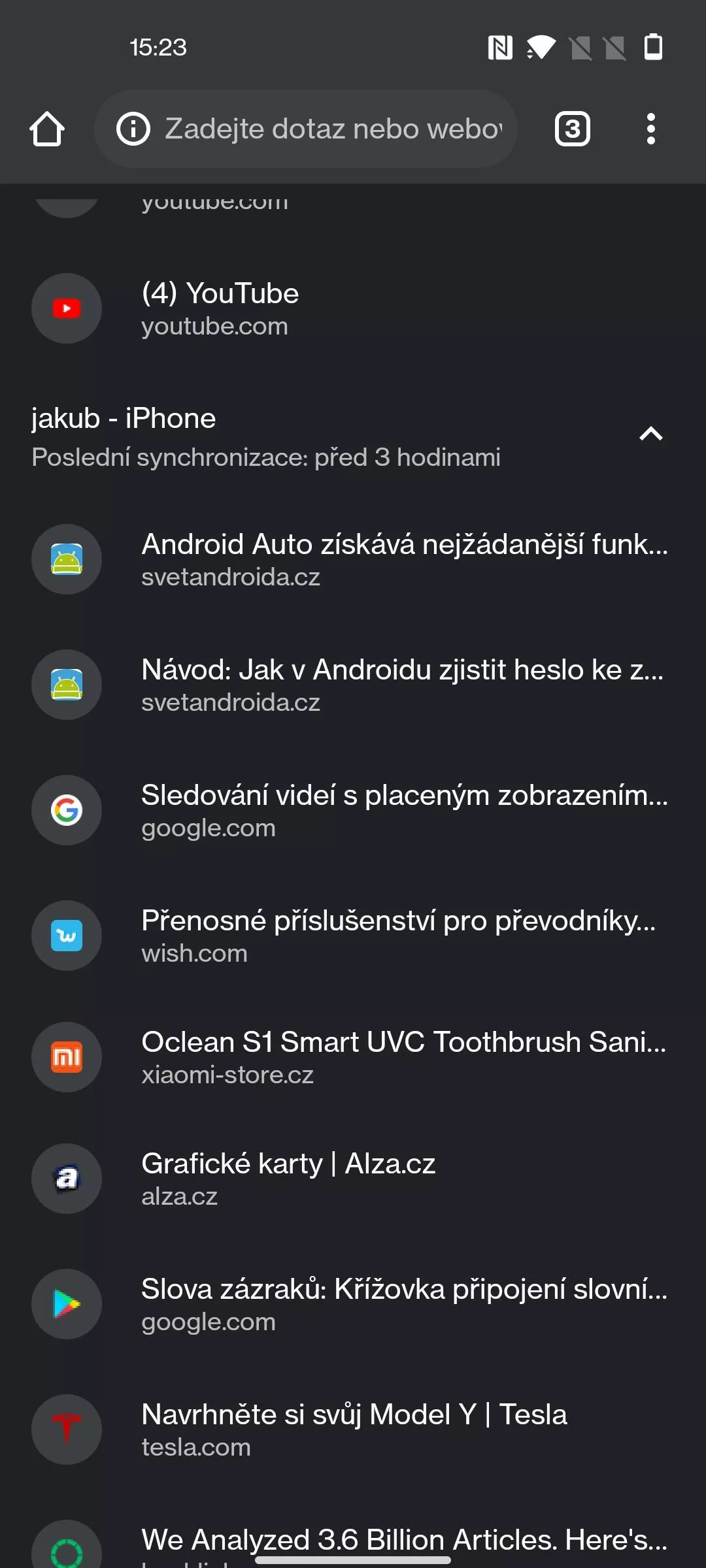Viewport: 706px width, 1568px height.
Task: Tap the address bar to enter a query
Action: tap(333, 129)
